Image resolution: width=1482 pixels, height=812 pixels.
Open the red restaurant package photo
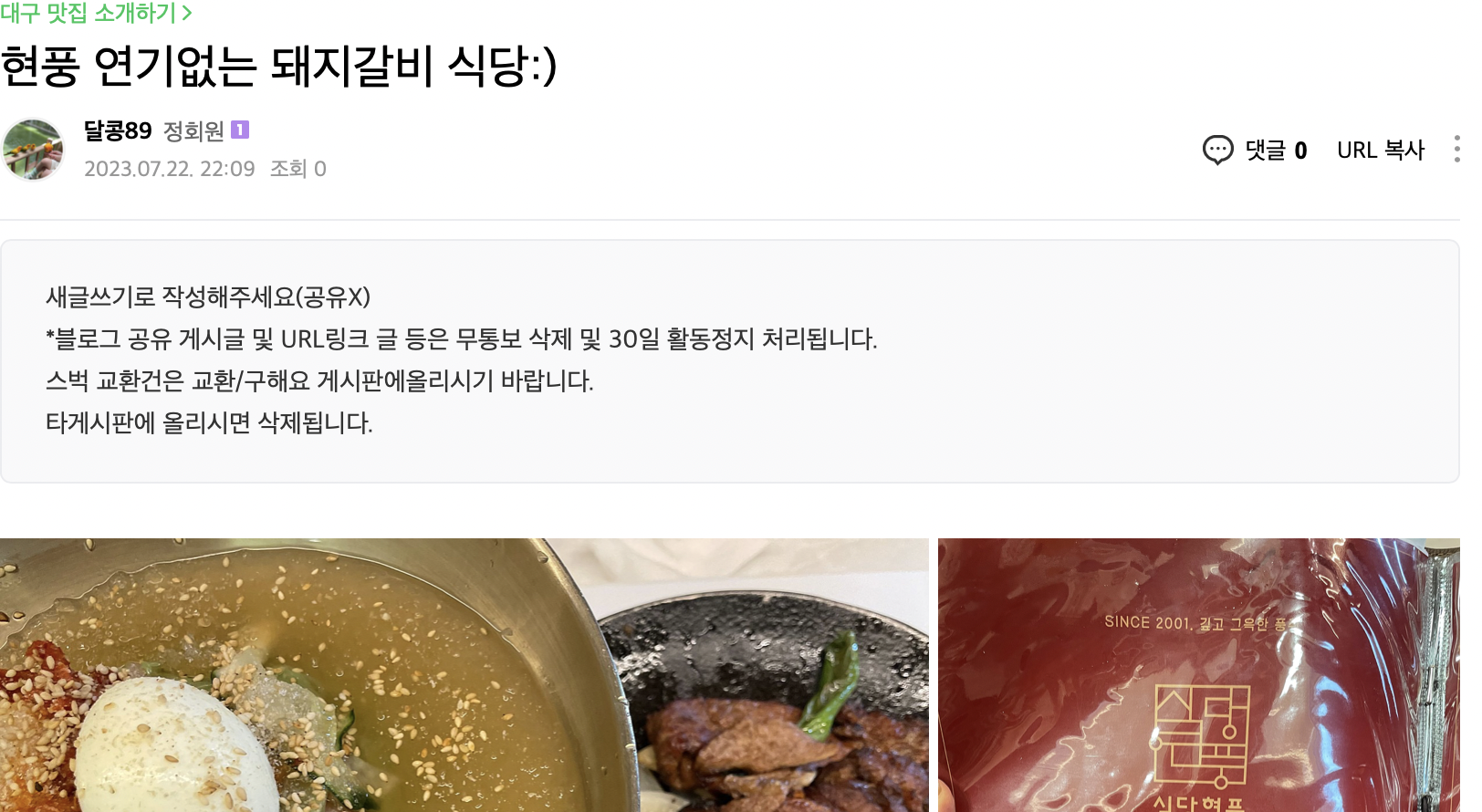[x=1197, y=675]
